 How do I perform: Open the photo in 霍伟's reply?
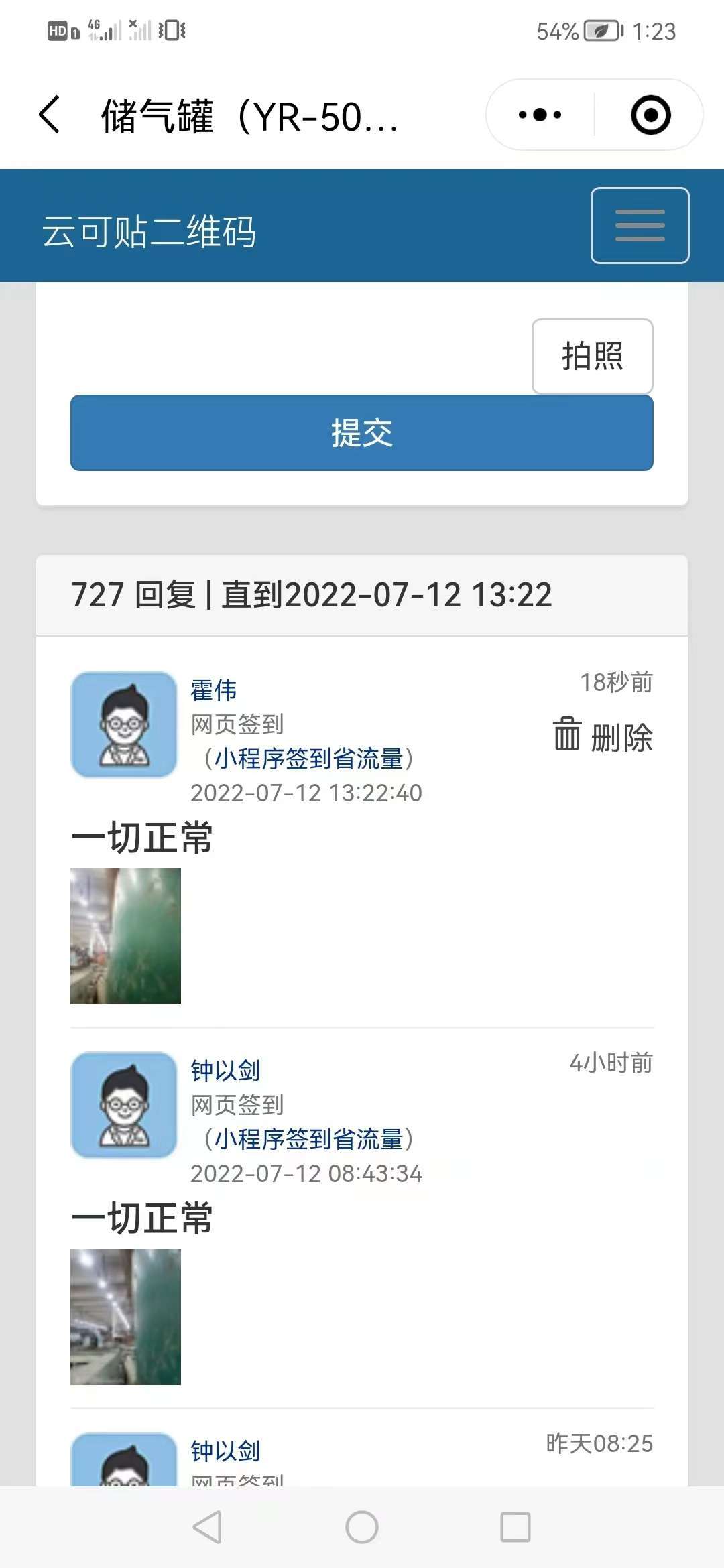point(125,935)
